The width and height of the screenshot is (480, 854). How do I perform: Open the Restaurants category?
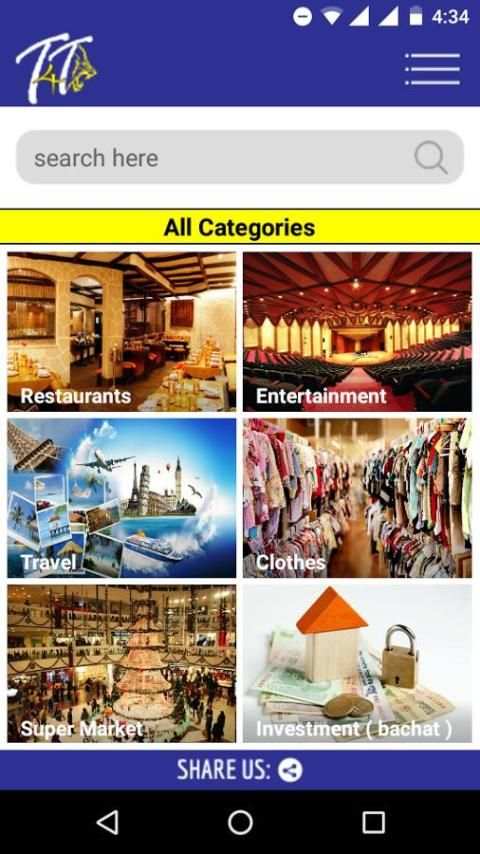[121, 331]
